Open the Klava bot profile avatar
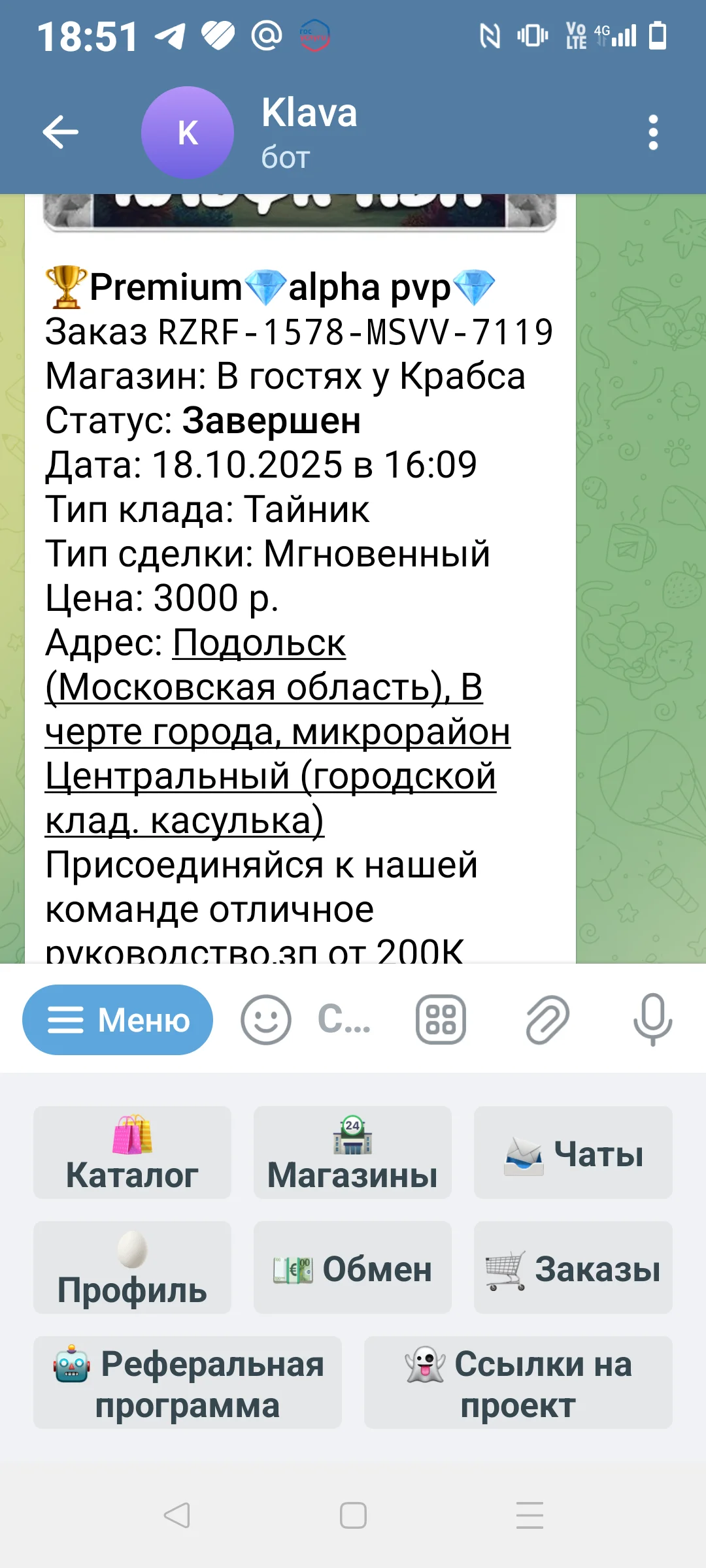 coord(188,133)
